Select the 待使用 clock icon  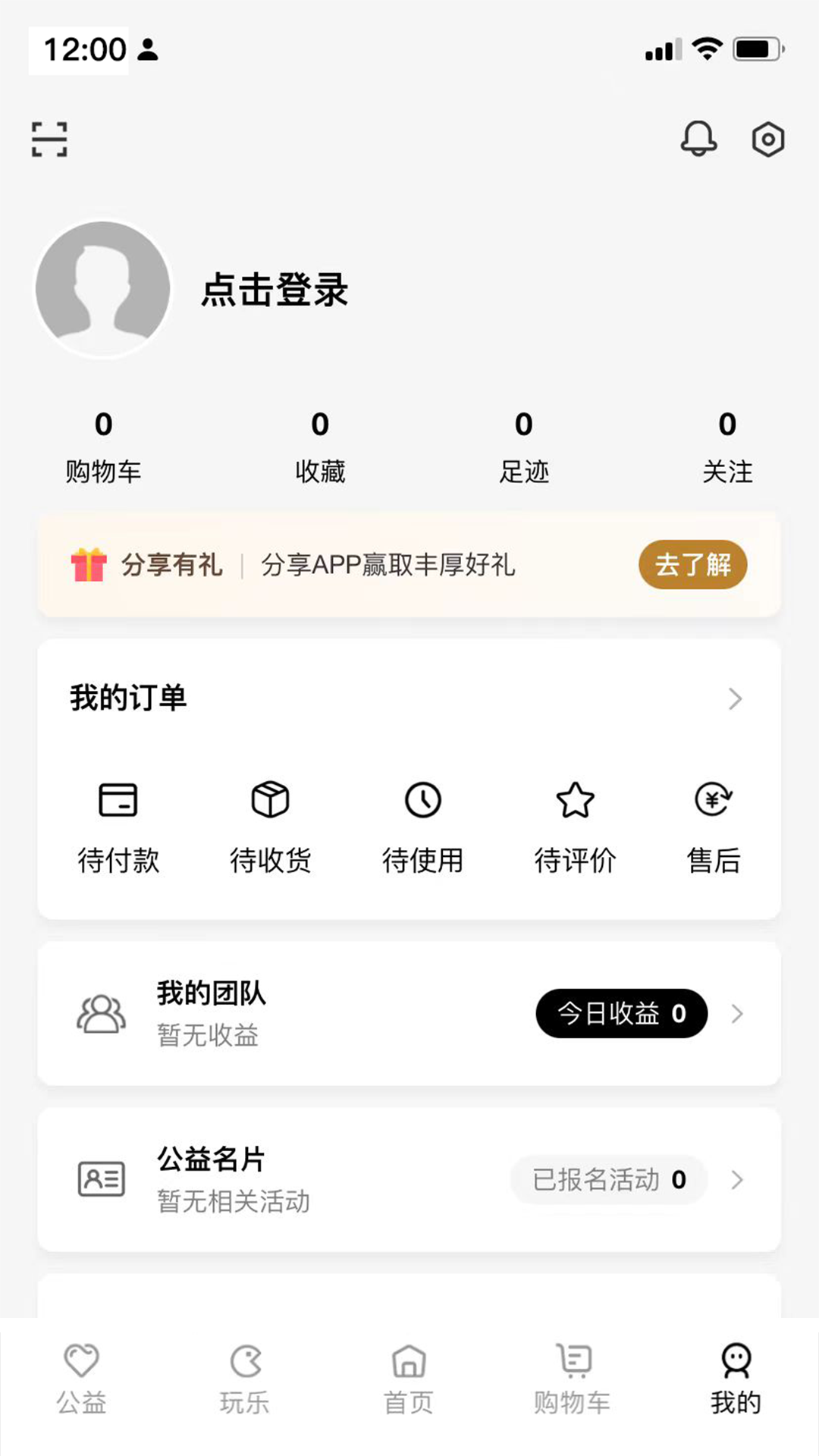(424, 800)
